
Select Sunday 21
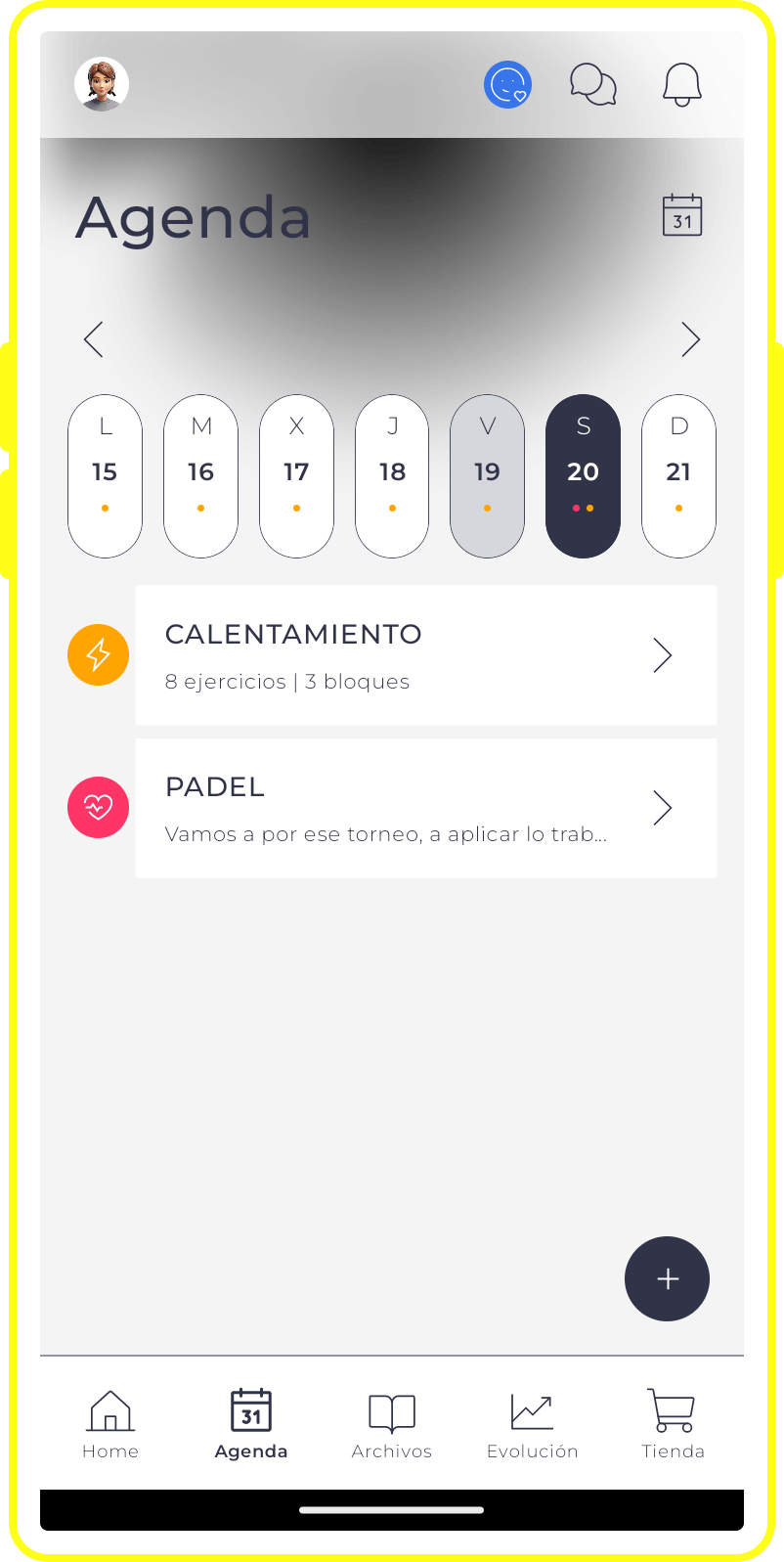coord(678,476)
